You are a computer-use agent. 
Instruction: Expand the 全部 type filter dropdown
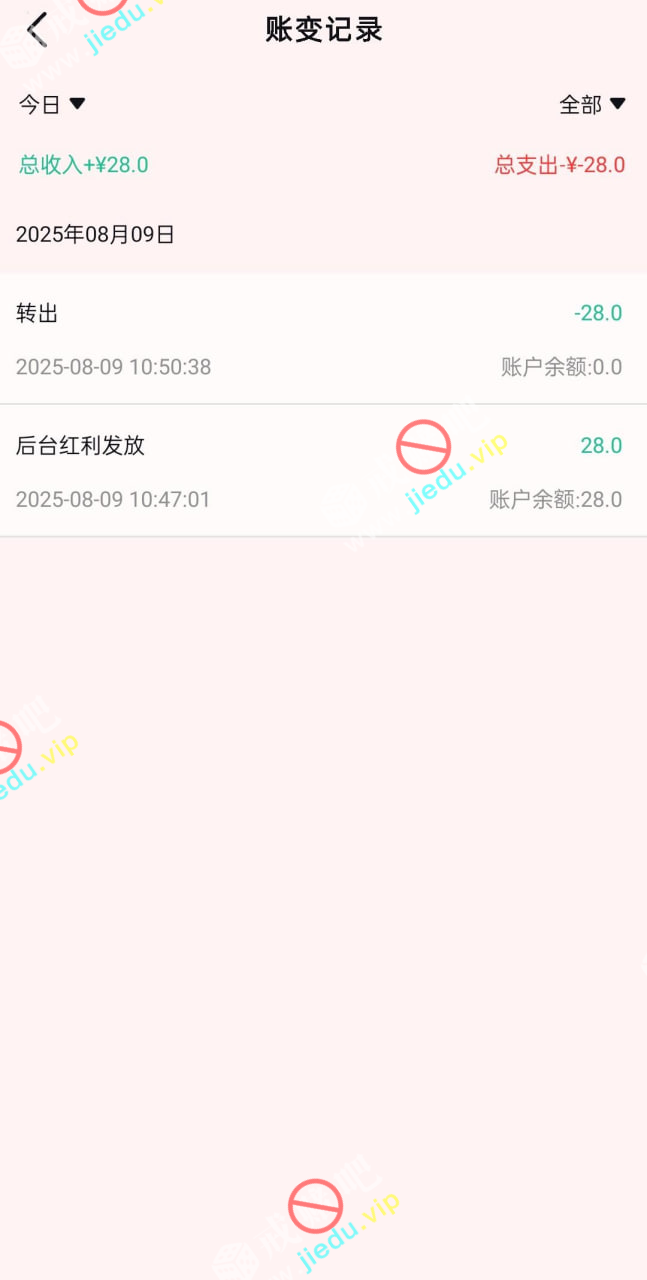click(x=592, y=104)
